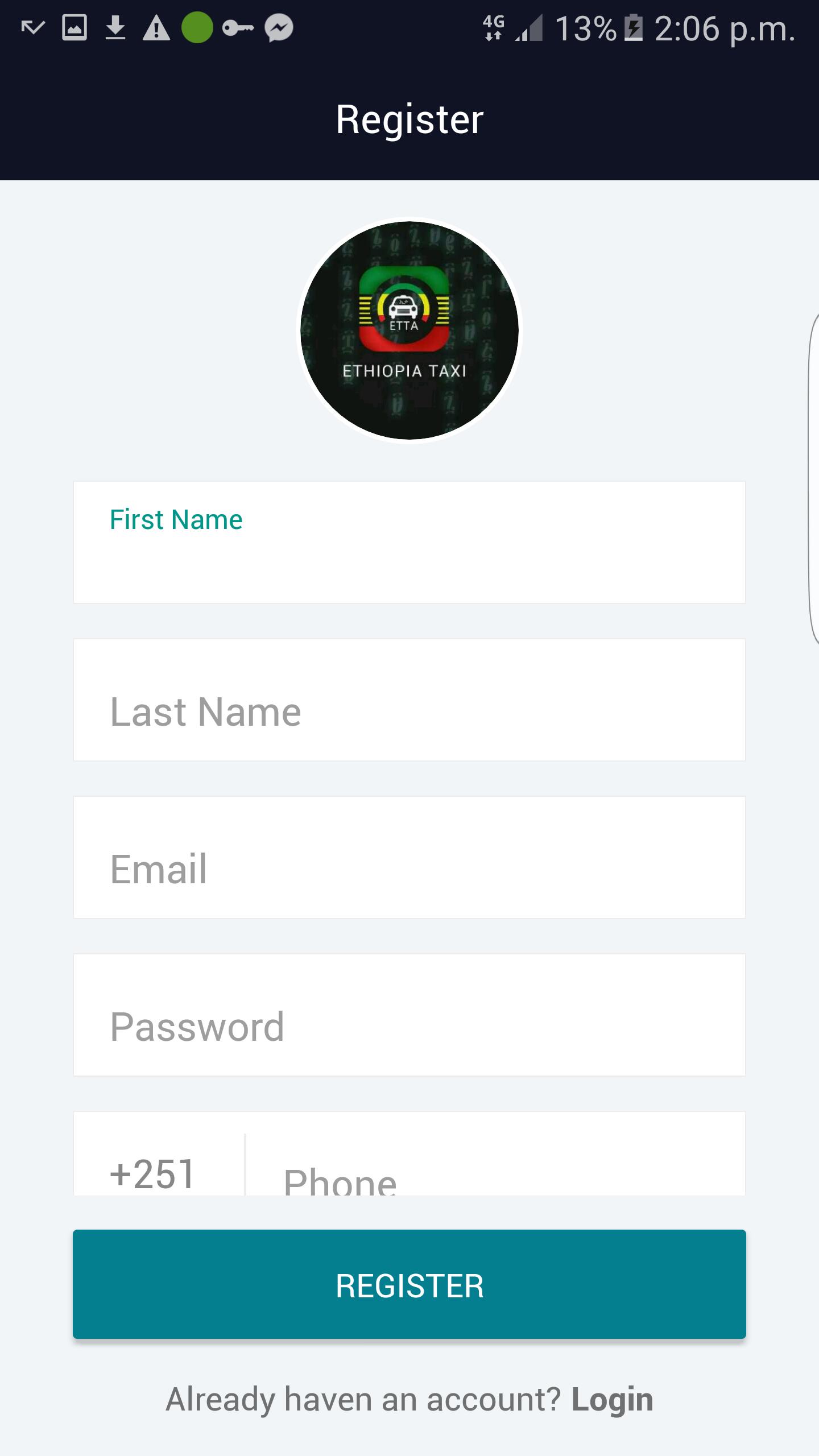Screen dimensions: 819x1456
Task: Go to Login for existing accounts
Action: [612, 1399]
